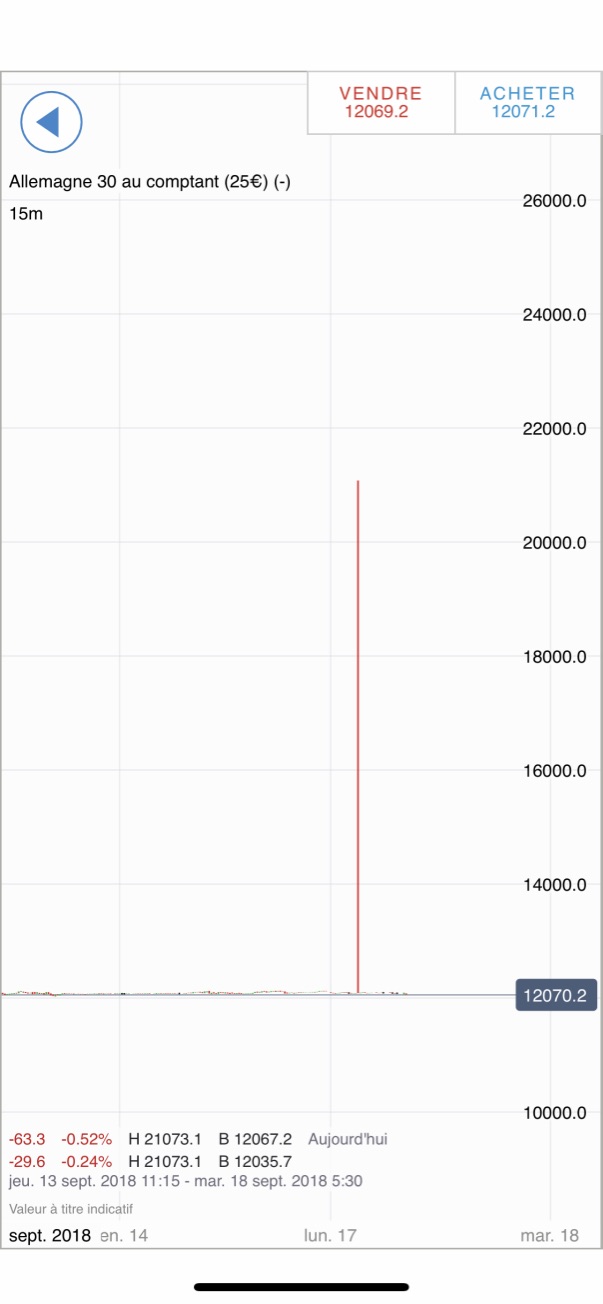
Task: Go back using the blue arrow
Action: pyautogui.click(x=50, y=122)
